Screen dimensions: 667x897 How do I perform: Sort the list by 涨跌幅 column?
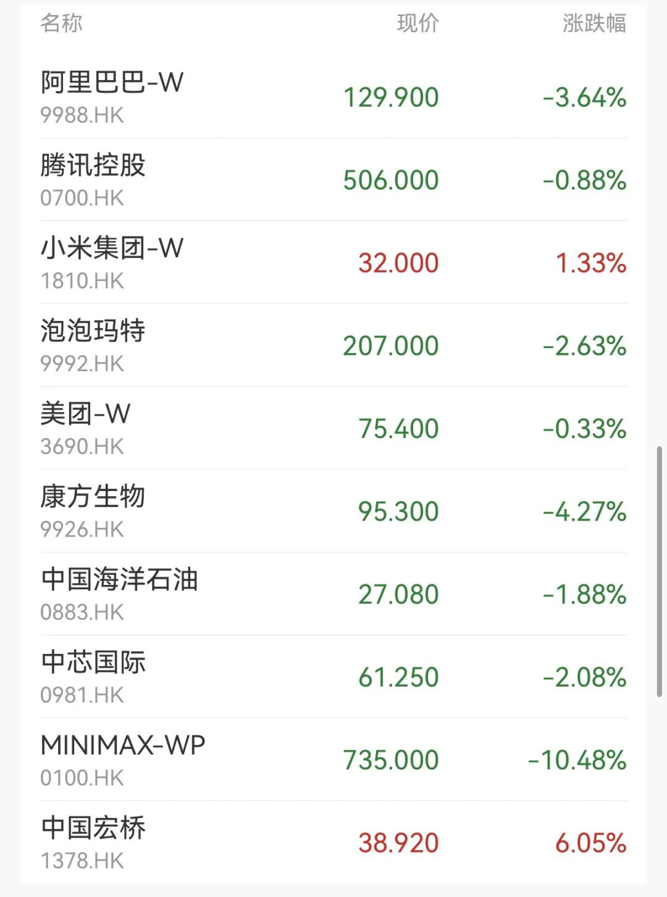(x=594, y=24)
